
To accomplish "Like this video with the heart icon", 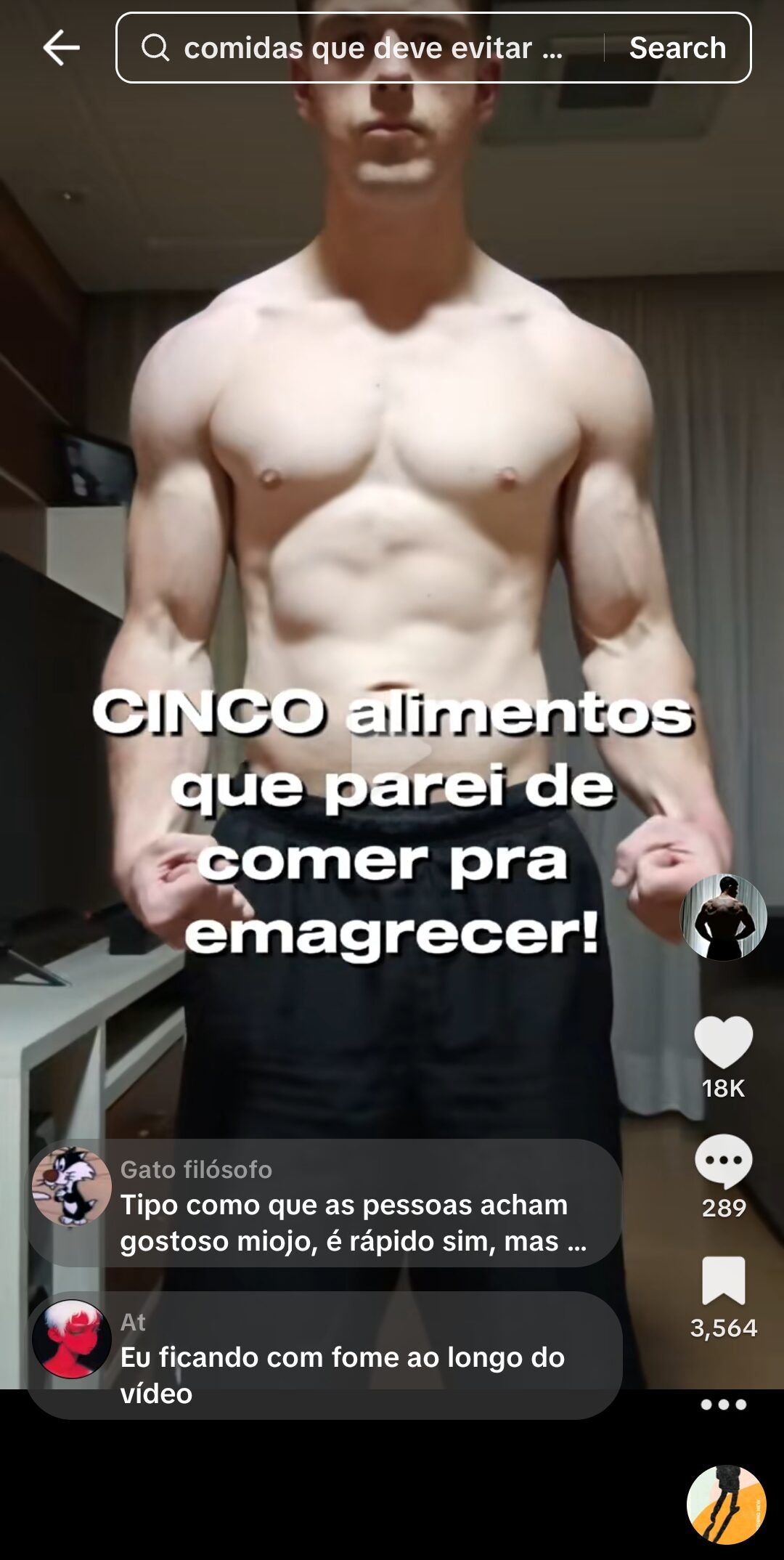I will pos(723,1042).
